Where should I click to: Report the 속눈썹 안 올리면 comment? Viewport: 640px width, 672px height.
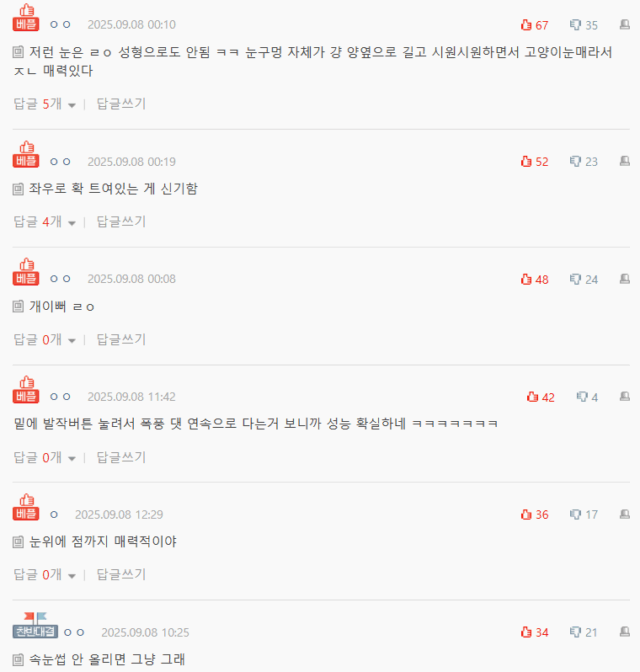[625, 632]
